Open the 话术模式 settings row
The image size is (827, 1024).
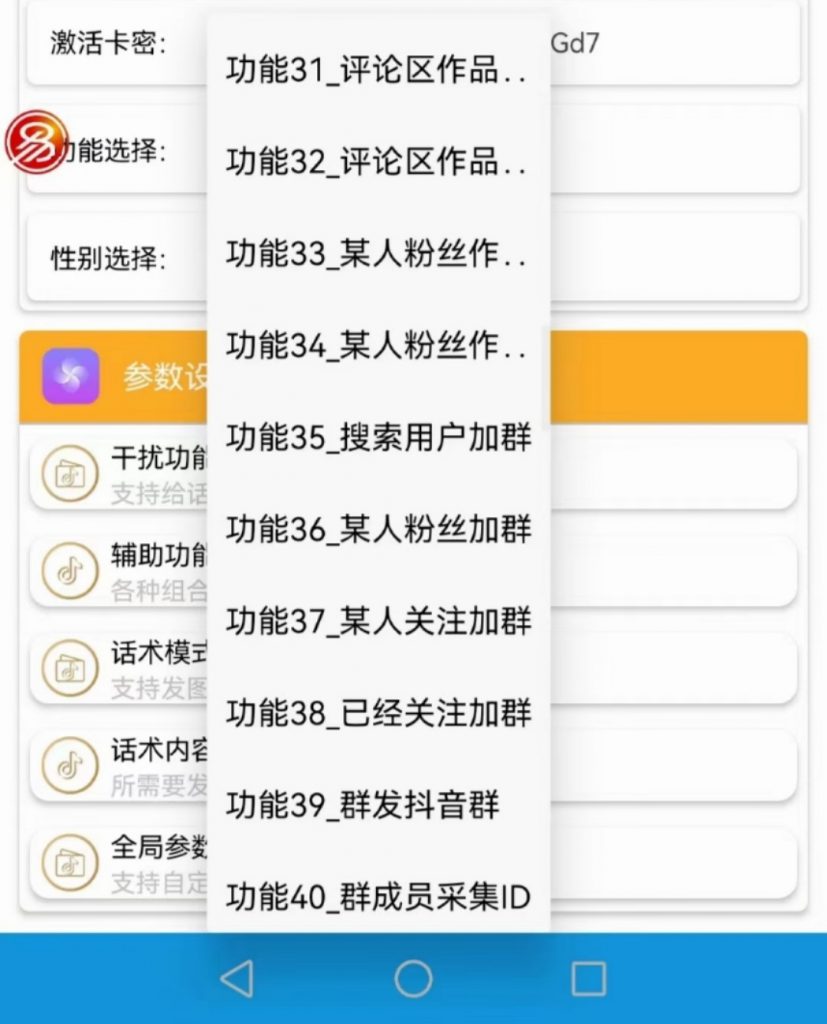point(675,669)
